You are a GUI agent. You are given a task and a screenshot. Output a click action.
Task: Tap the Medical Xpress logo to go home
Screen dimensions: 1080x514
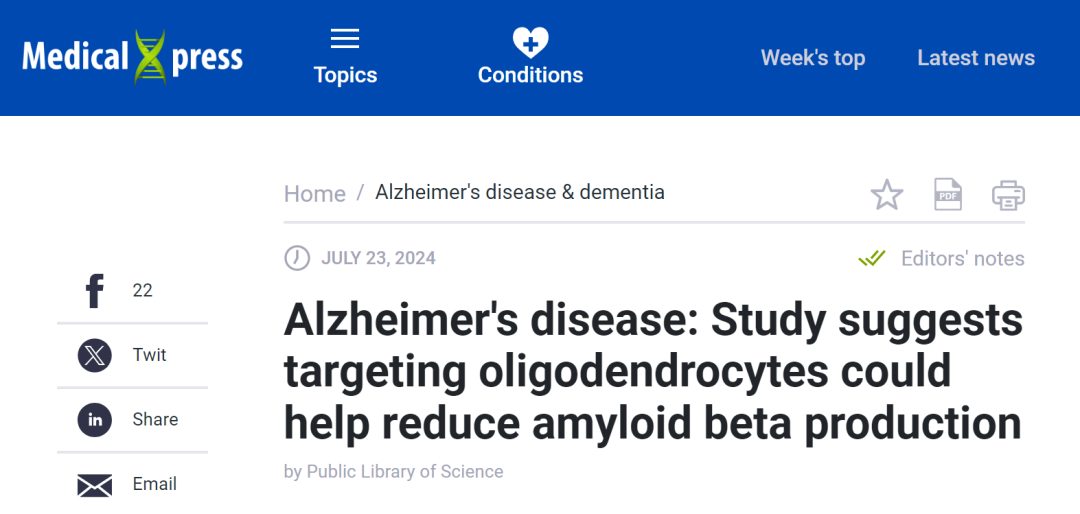pos(132,57)
